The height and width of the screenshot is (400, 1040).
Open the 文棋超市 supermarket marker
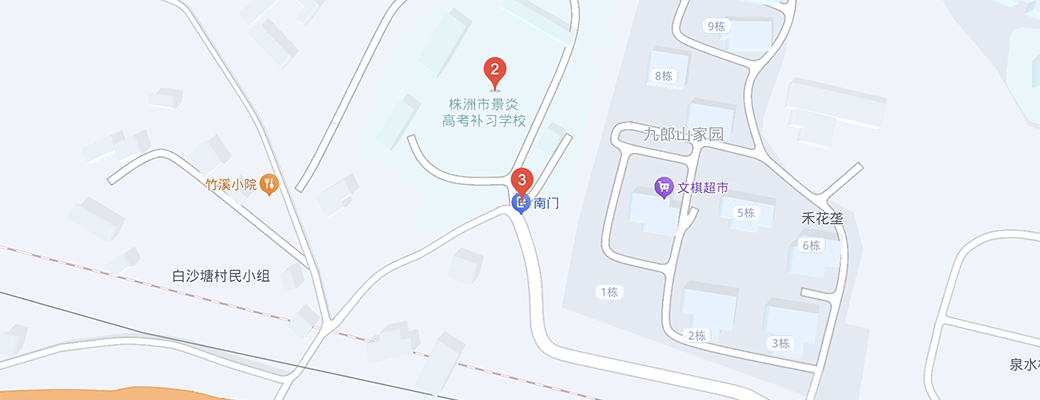(662, 187)
